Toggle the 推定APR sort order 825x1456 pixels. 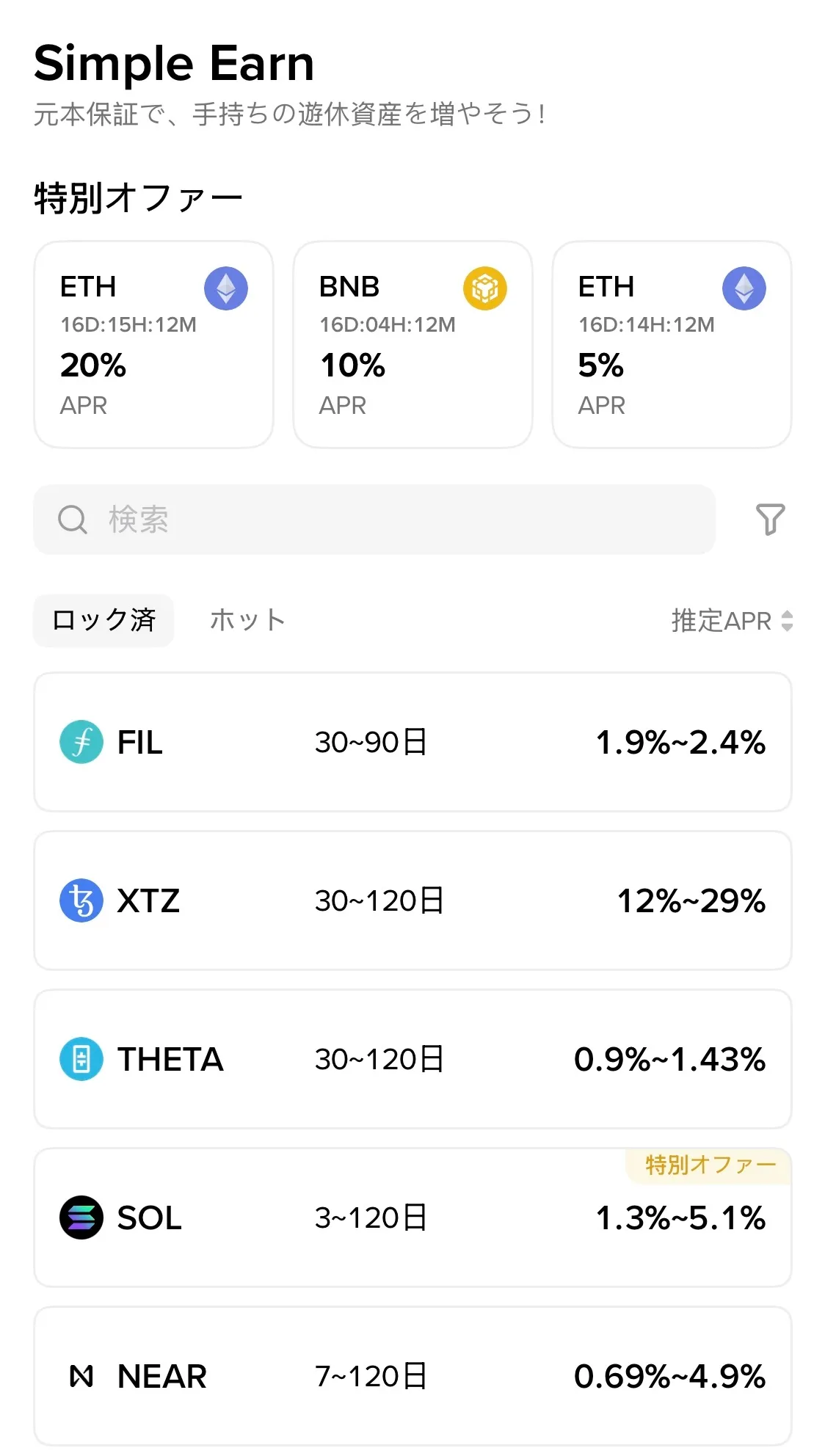[x=730, y=621]
